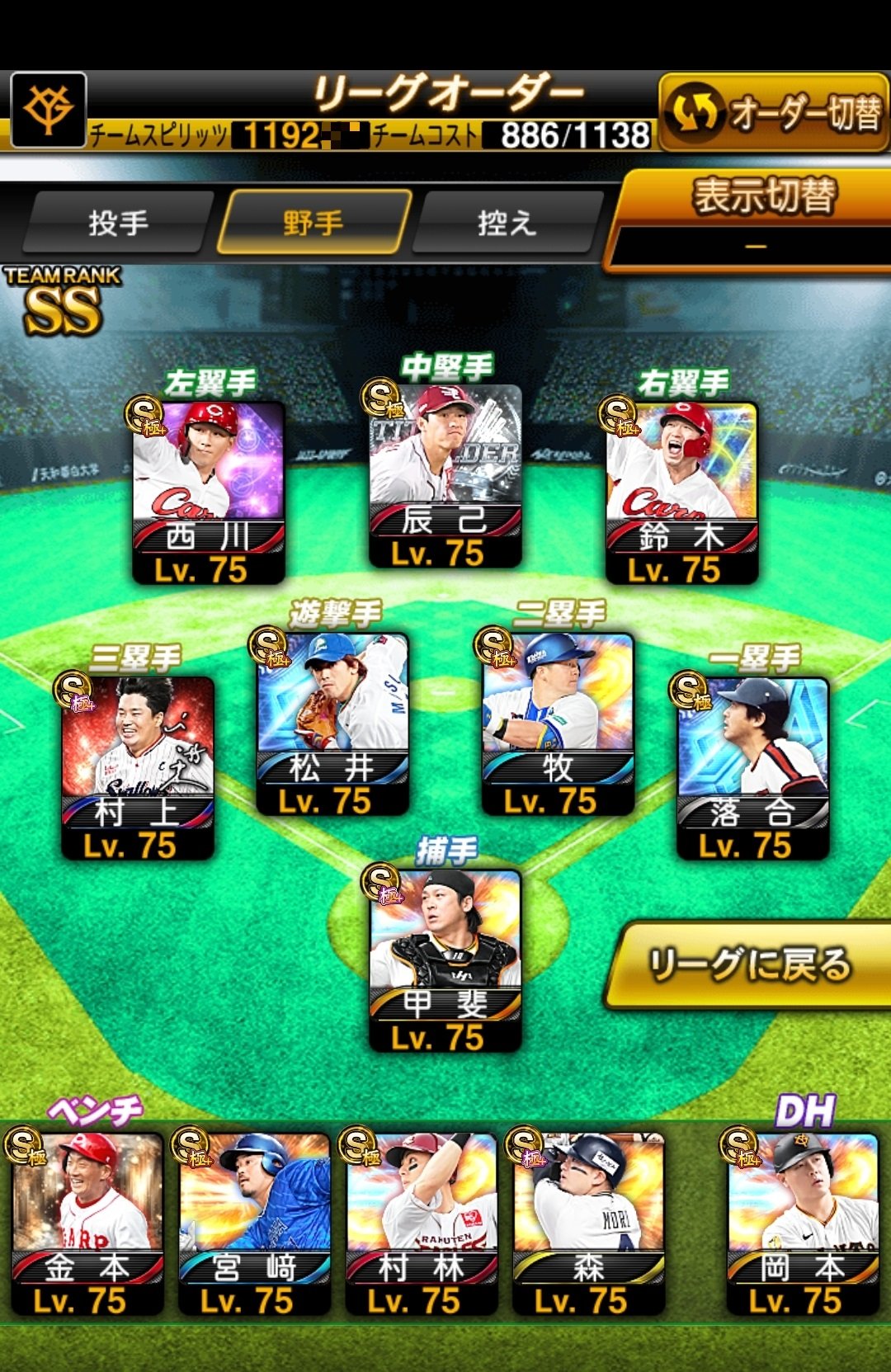Open bench player 金本 card
891x1372 pixels.
click(x=87, y=1223)
